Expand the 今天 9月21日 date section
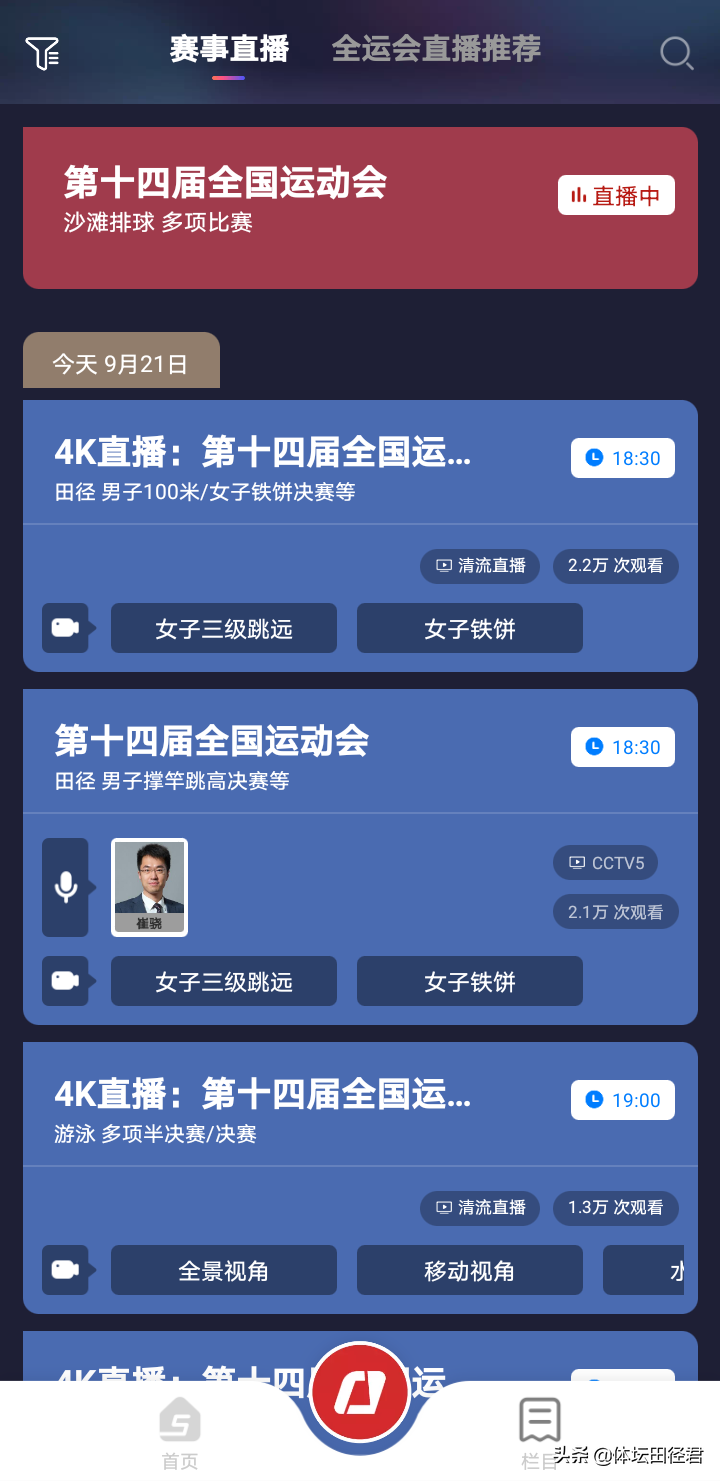 [x=121, y=360]
